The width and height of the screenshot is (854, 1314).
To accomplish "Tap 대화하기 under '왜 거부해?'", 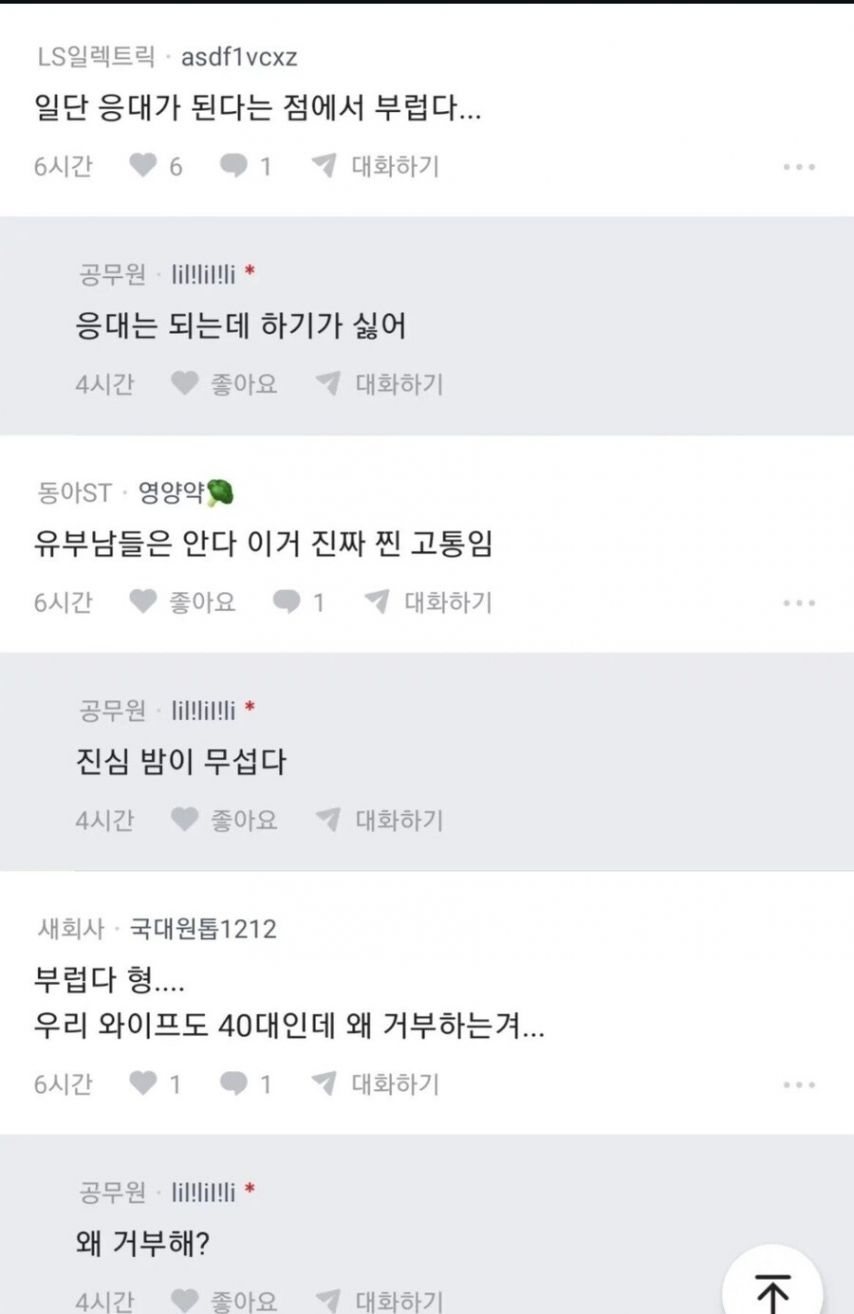I will (x=380, y=1301).
